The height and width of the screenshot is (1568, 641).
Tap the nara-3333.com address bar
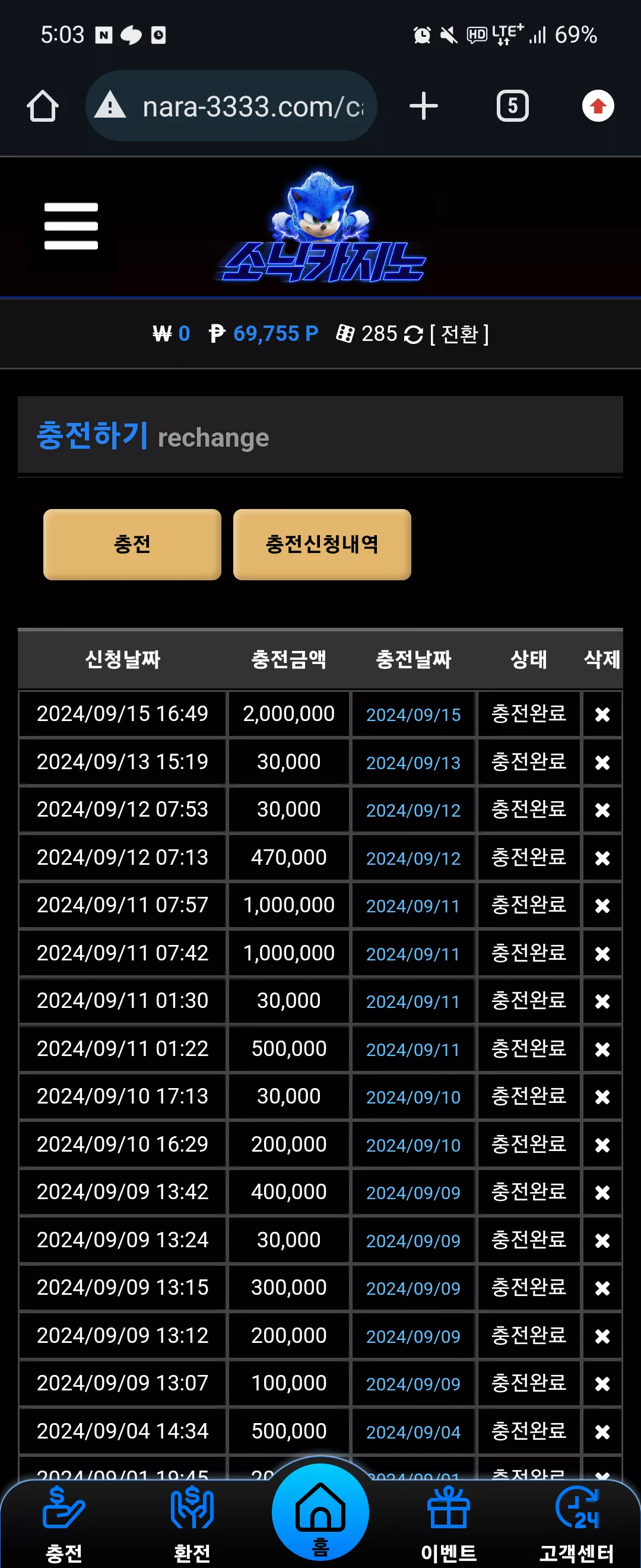point(231,106)
